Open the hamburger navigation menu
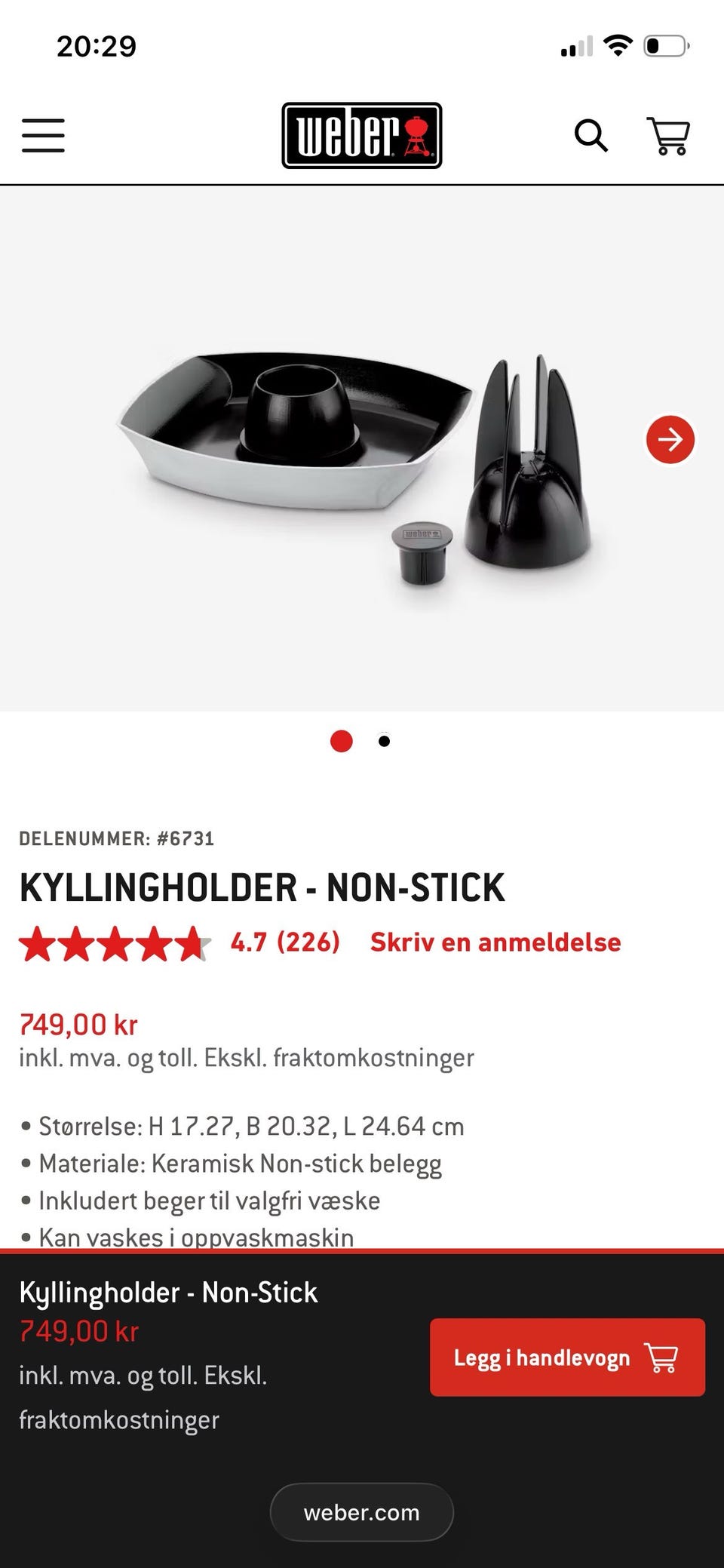Viewport: 724px width, 1568px height. [43, 136]
